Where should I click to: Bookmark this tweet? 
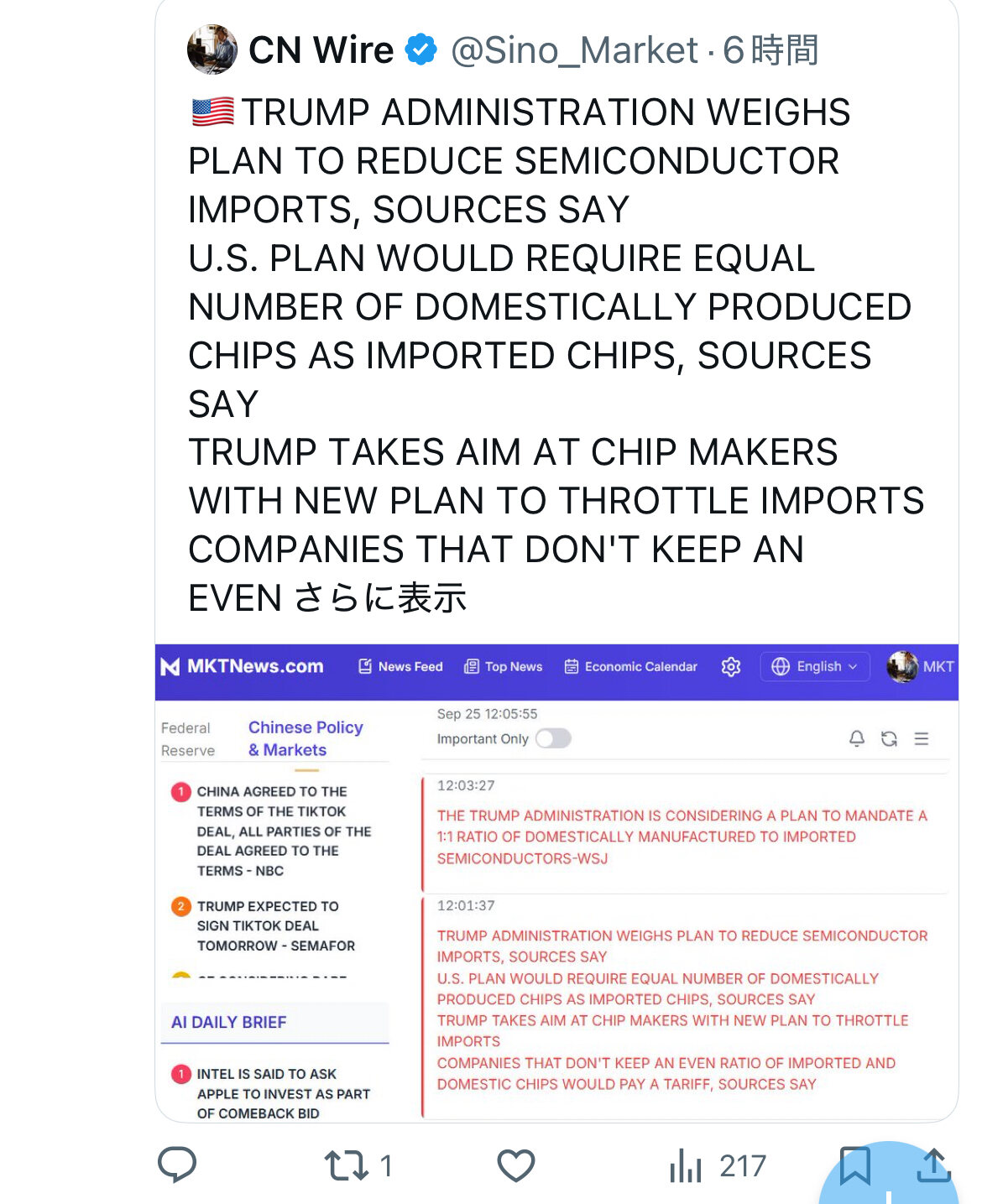point(854,1165)
